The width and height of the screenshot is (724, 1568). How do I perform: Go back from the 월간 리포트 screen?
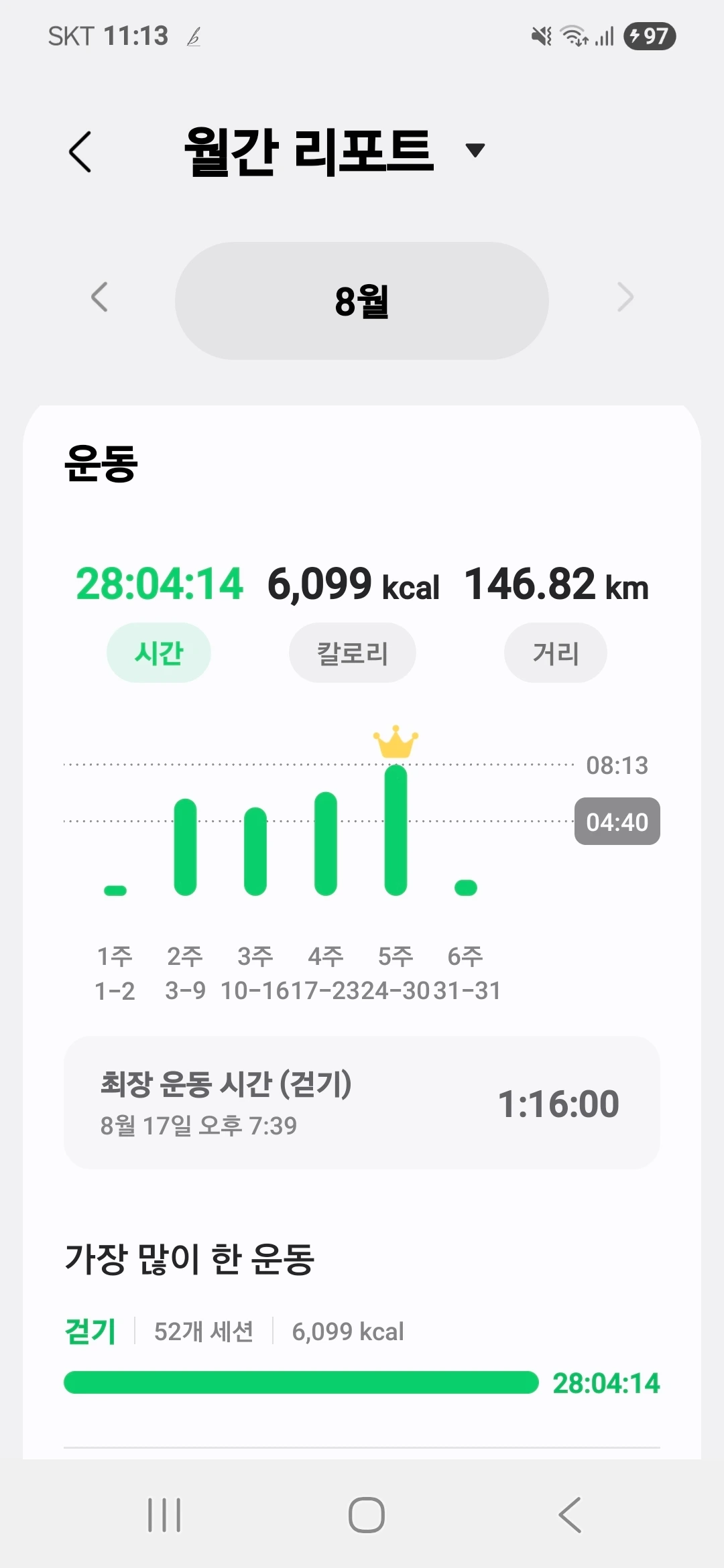point(80,151)
